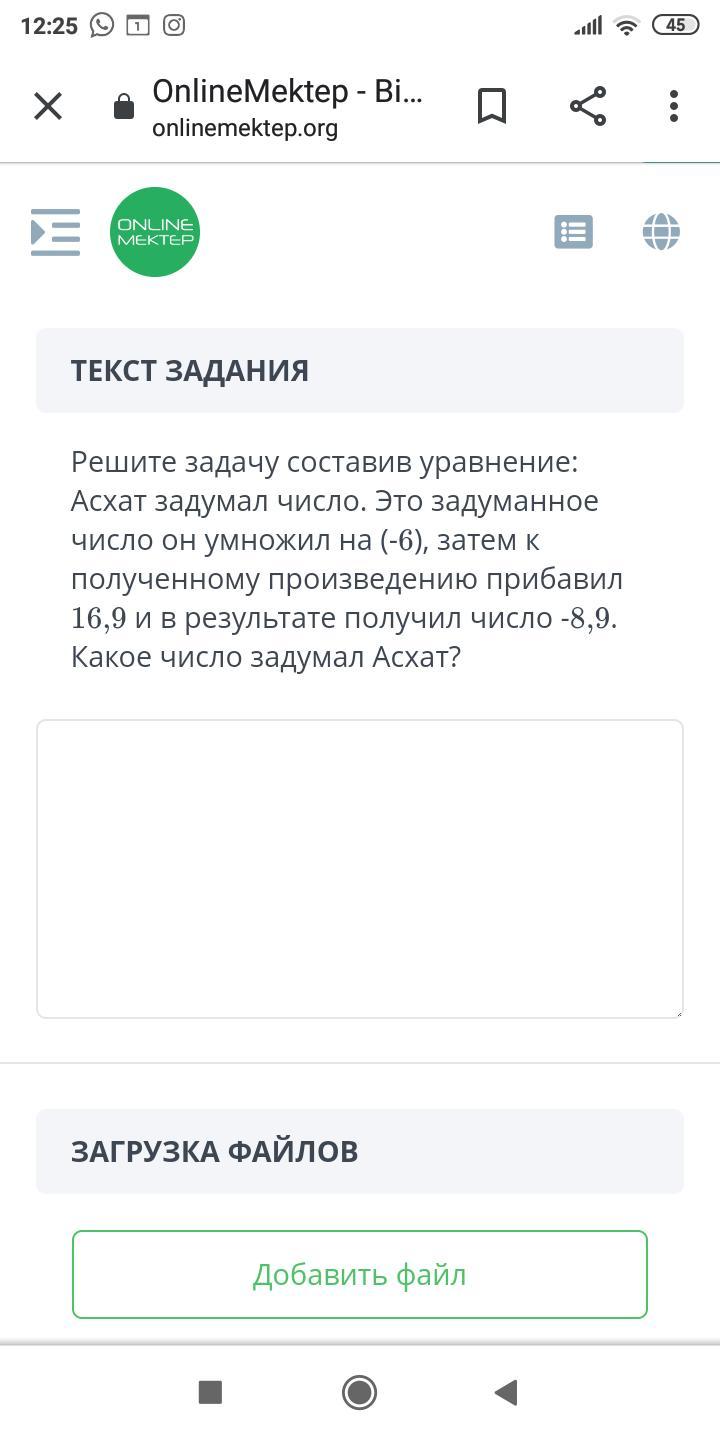Change language via globe icon
The image size is (720, 1440).
[661, 232]
